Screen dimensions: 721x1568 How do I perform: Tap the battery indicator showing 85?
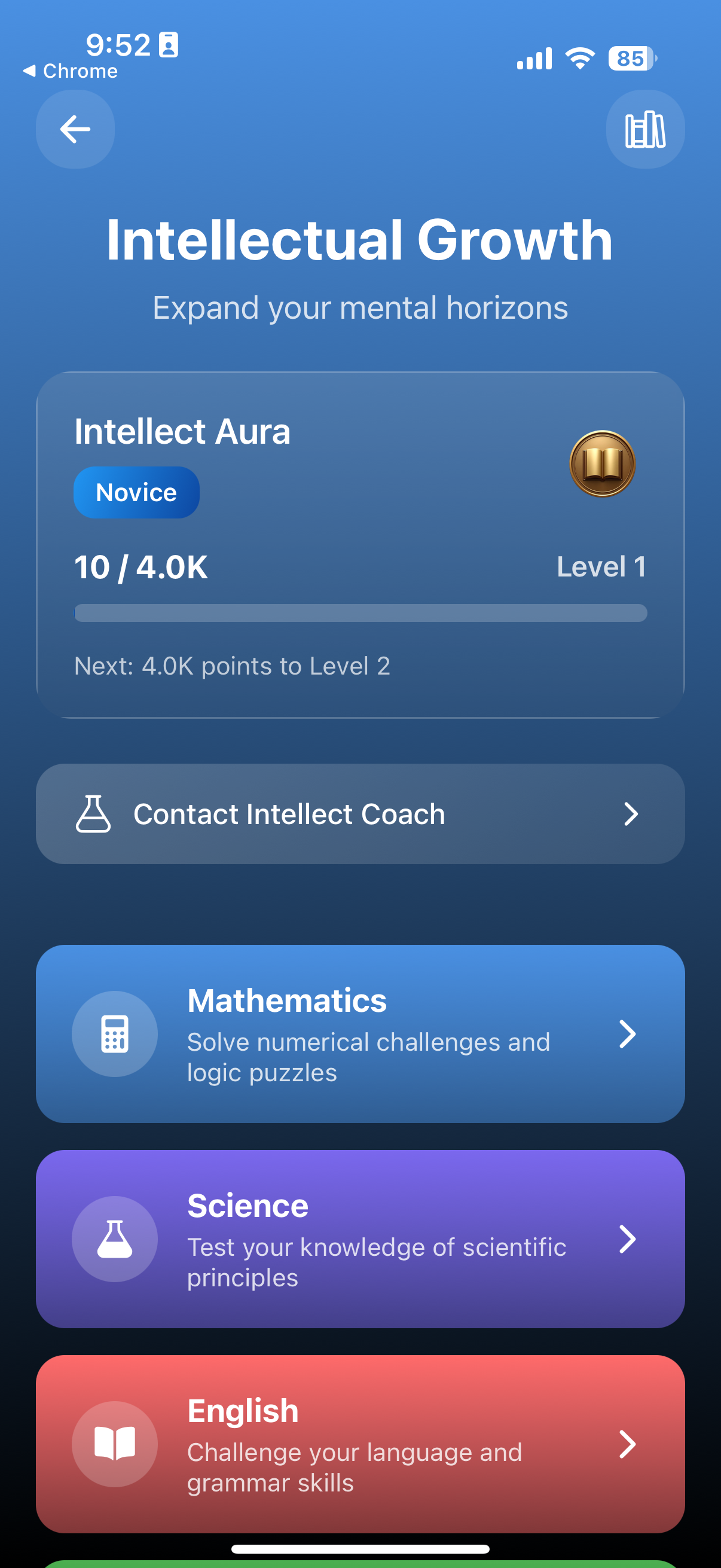630,58
